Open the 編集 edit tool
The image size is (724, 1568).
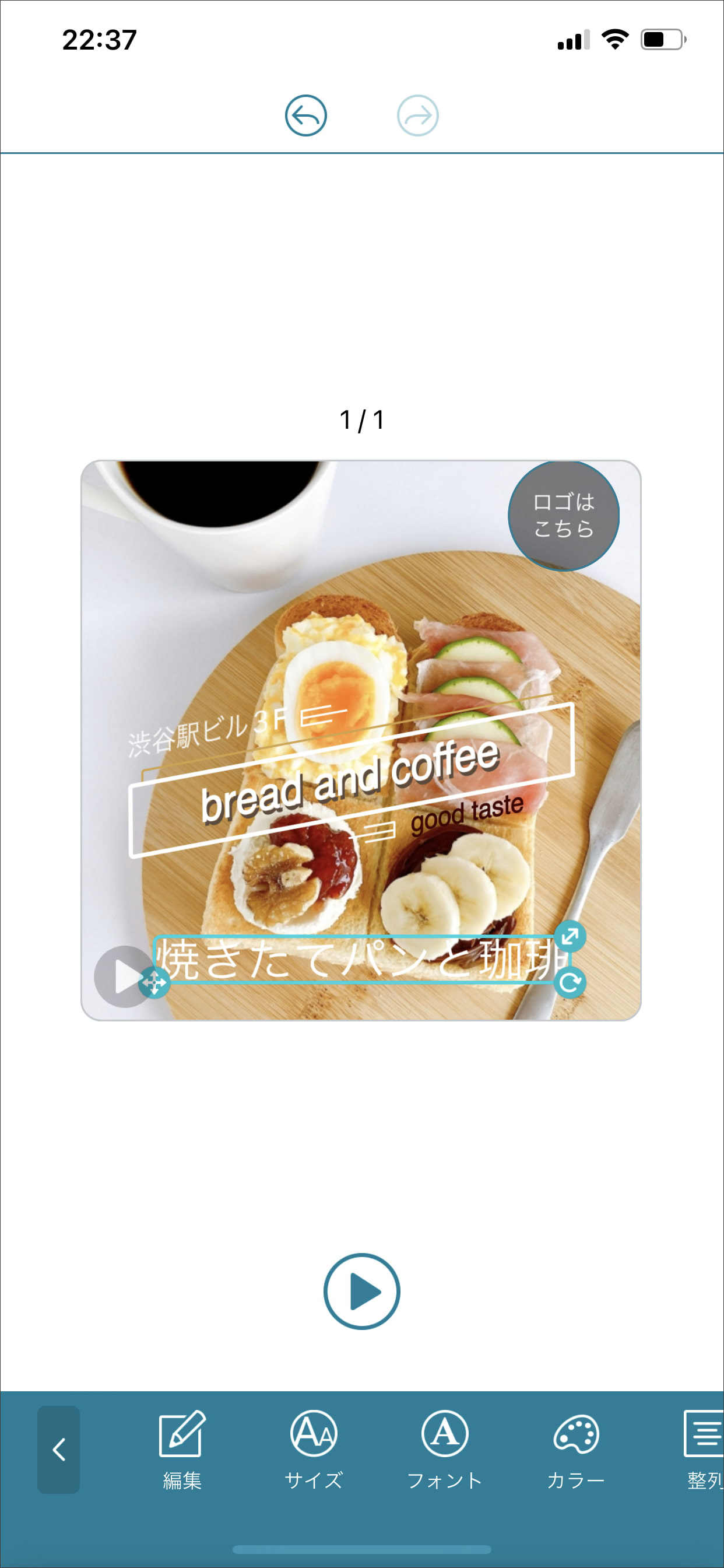(182, 1450)
